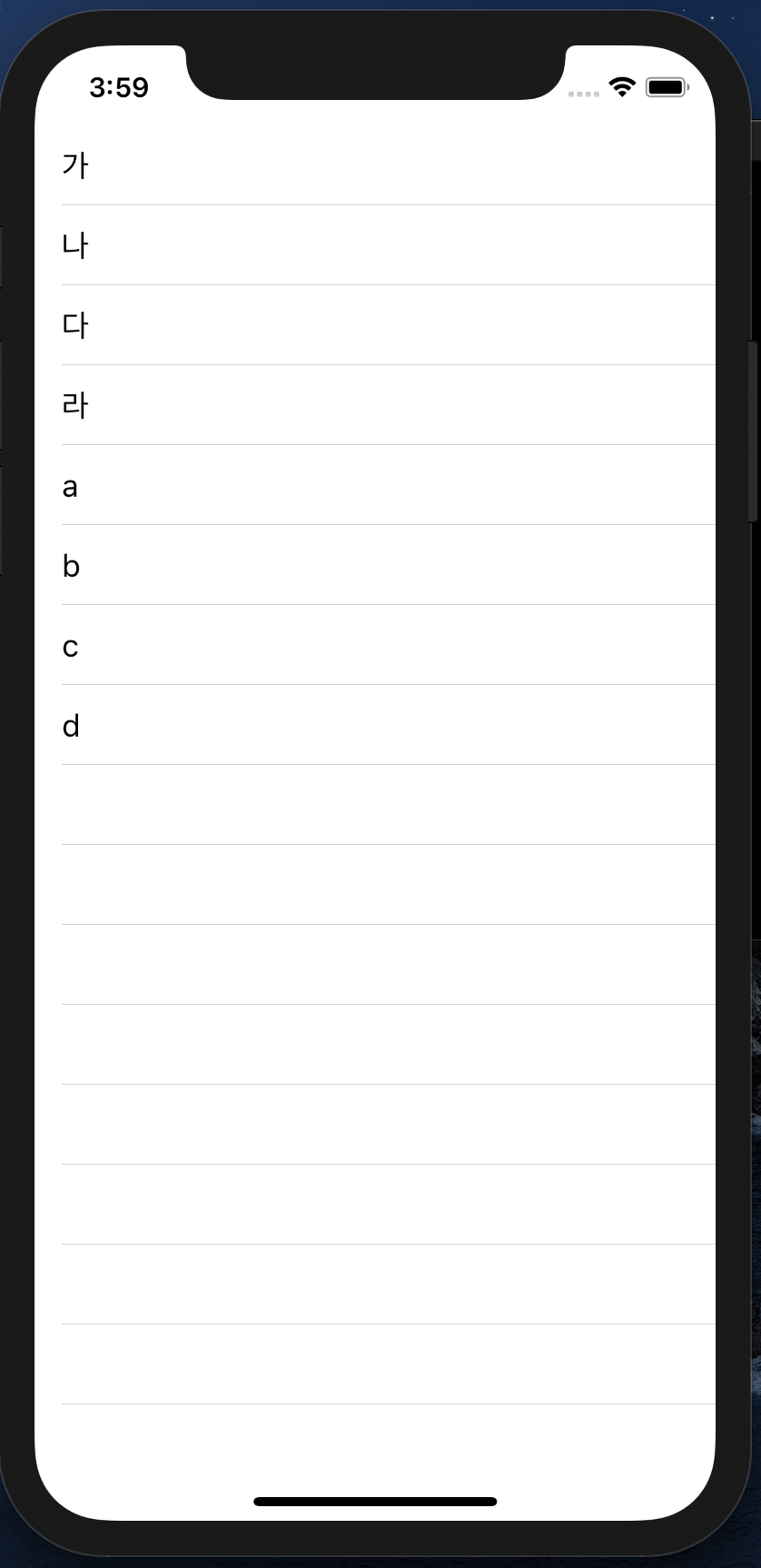Tap the row labeled b
761x1568 pixels.
point(375,565)
